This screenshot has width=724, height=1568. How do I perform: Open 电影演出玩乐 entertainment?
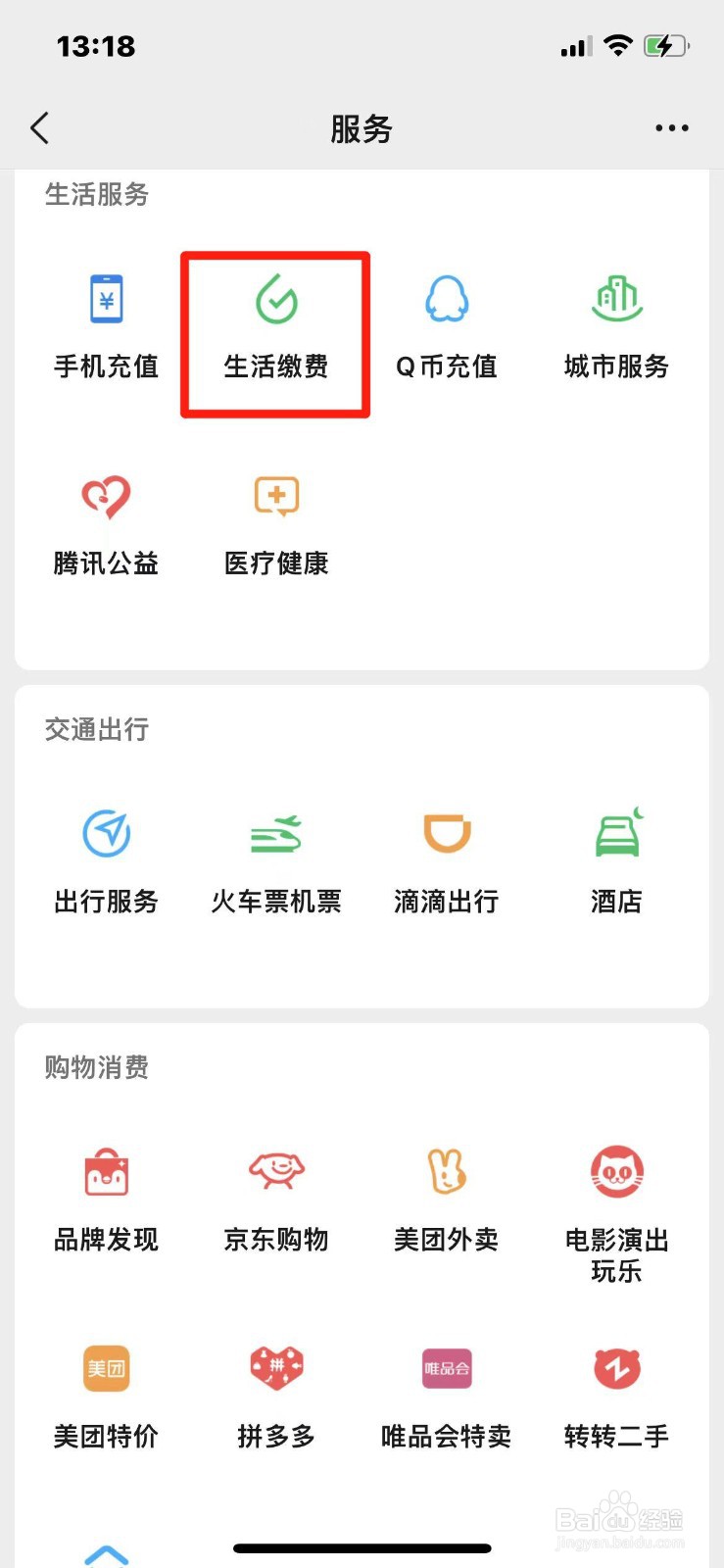coord(616,1210)
